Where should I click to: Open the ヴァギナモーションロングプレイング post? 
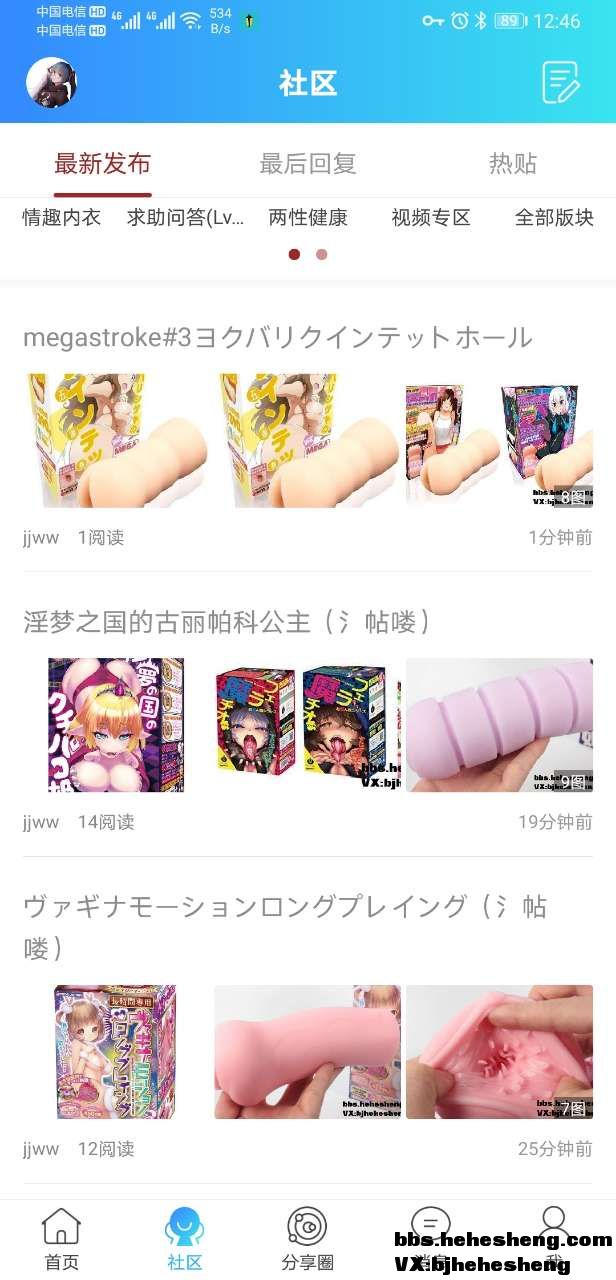click(285, 907)
